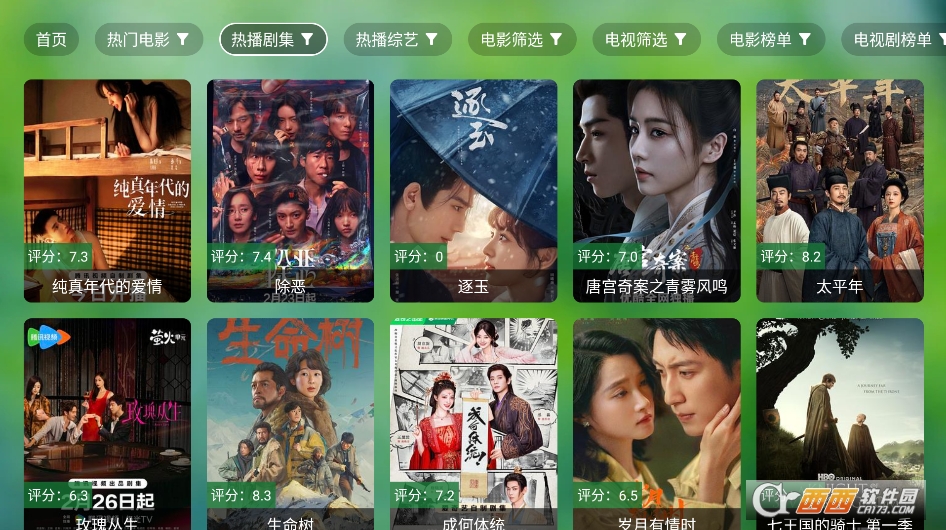
Task: Go to the 首页 tab
Action: click(51, 40)
